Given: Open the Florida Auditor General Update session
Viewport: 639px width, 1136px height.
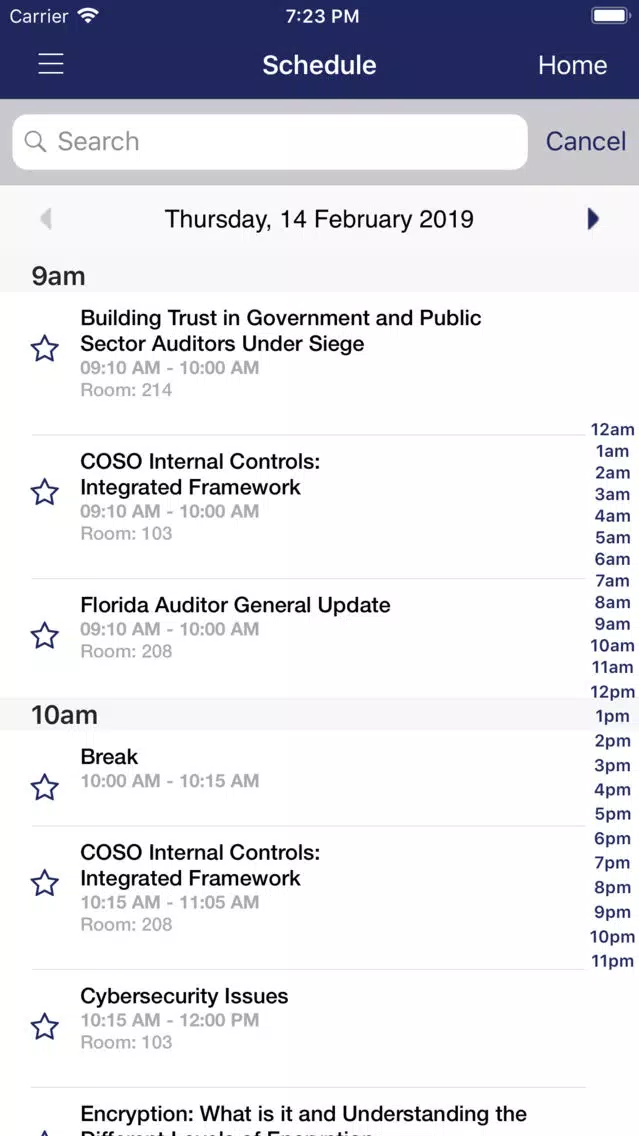Looking at the screenshot, I should click(308, 627).
